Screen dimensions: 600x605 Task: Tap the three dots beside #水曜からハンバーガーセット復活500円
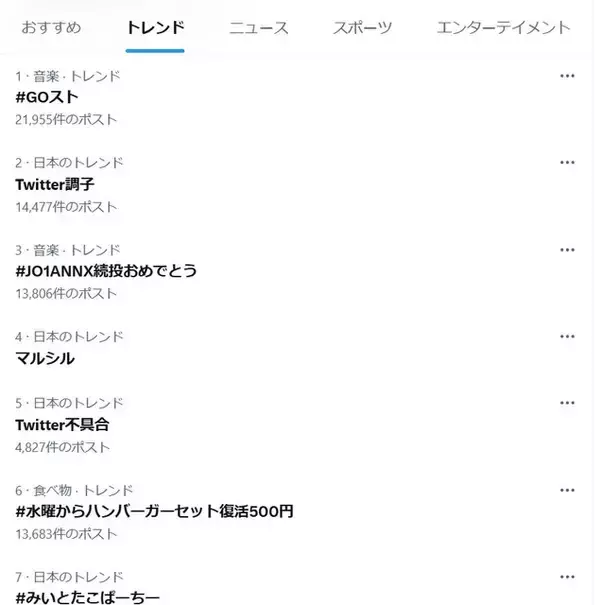567,489
